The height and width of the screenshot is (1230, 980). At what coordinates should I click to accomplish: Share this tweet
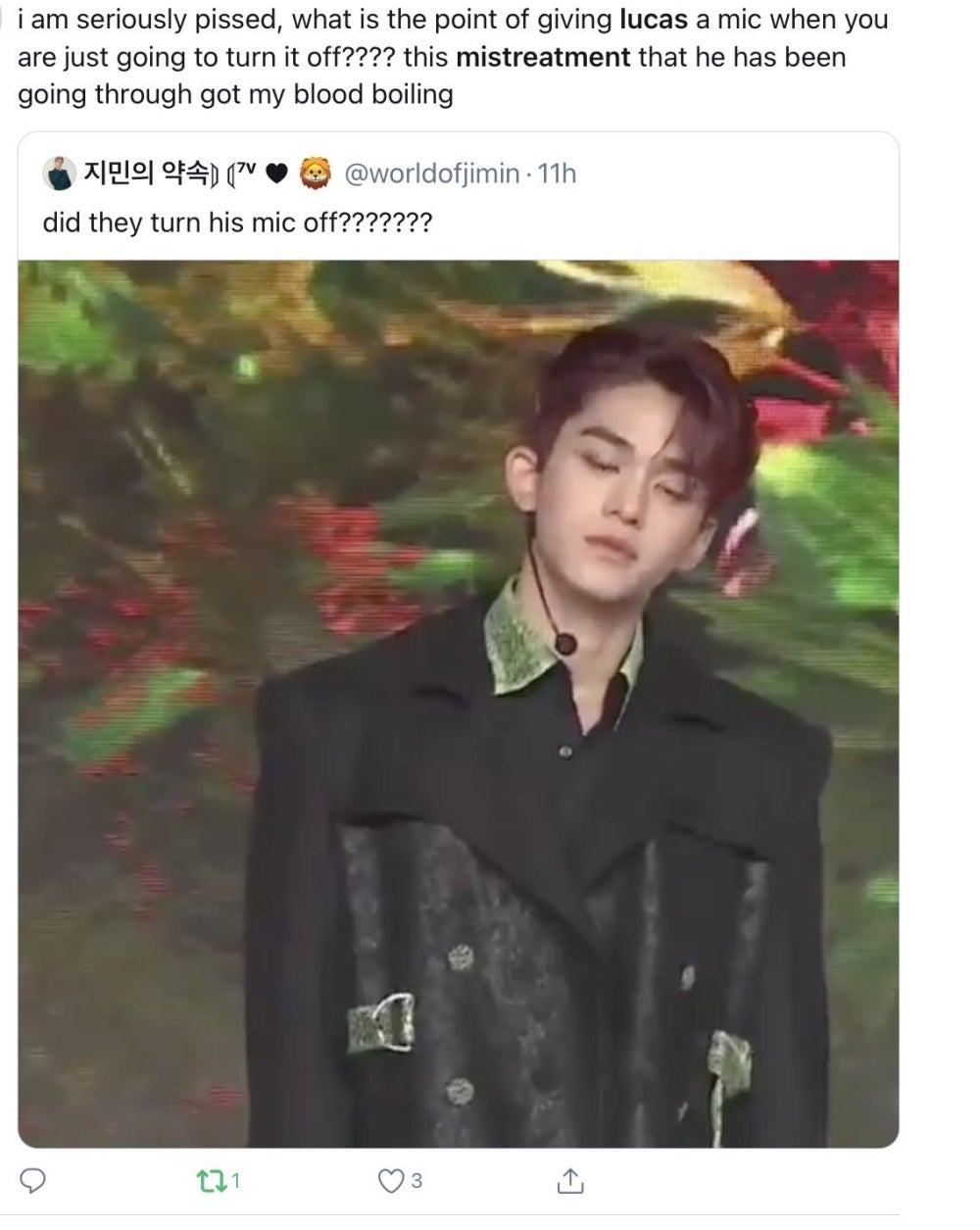click(x=569, y=1182)
